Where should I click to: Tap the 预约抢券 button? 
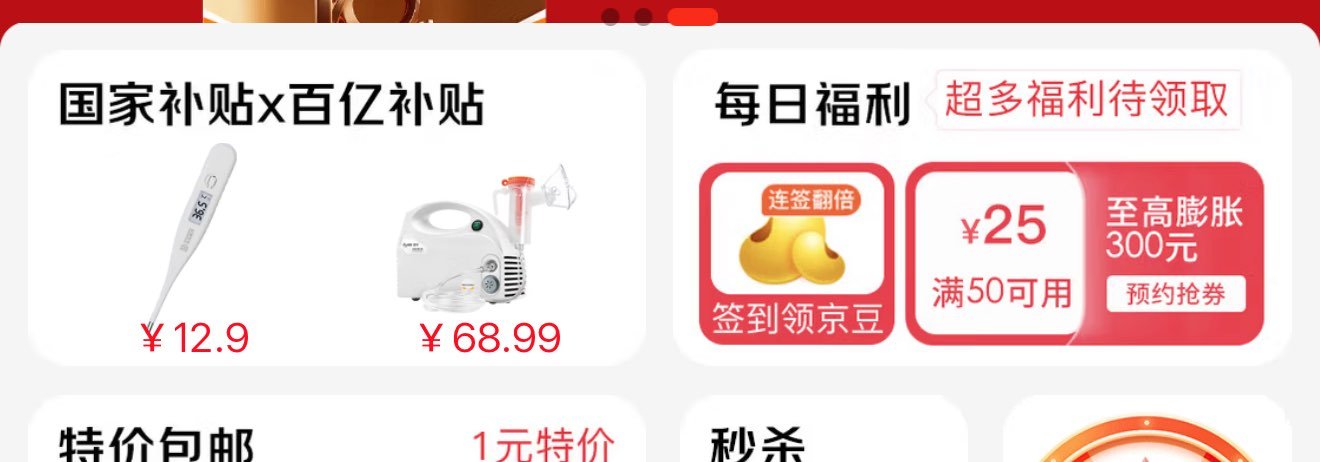[1175, 294]
